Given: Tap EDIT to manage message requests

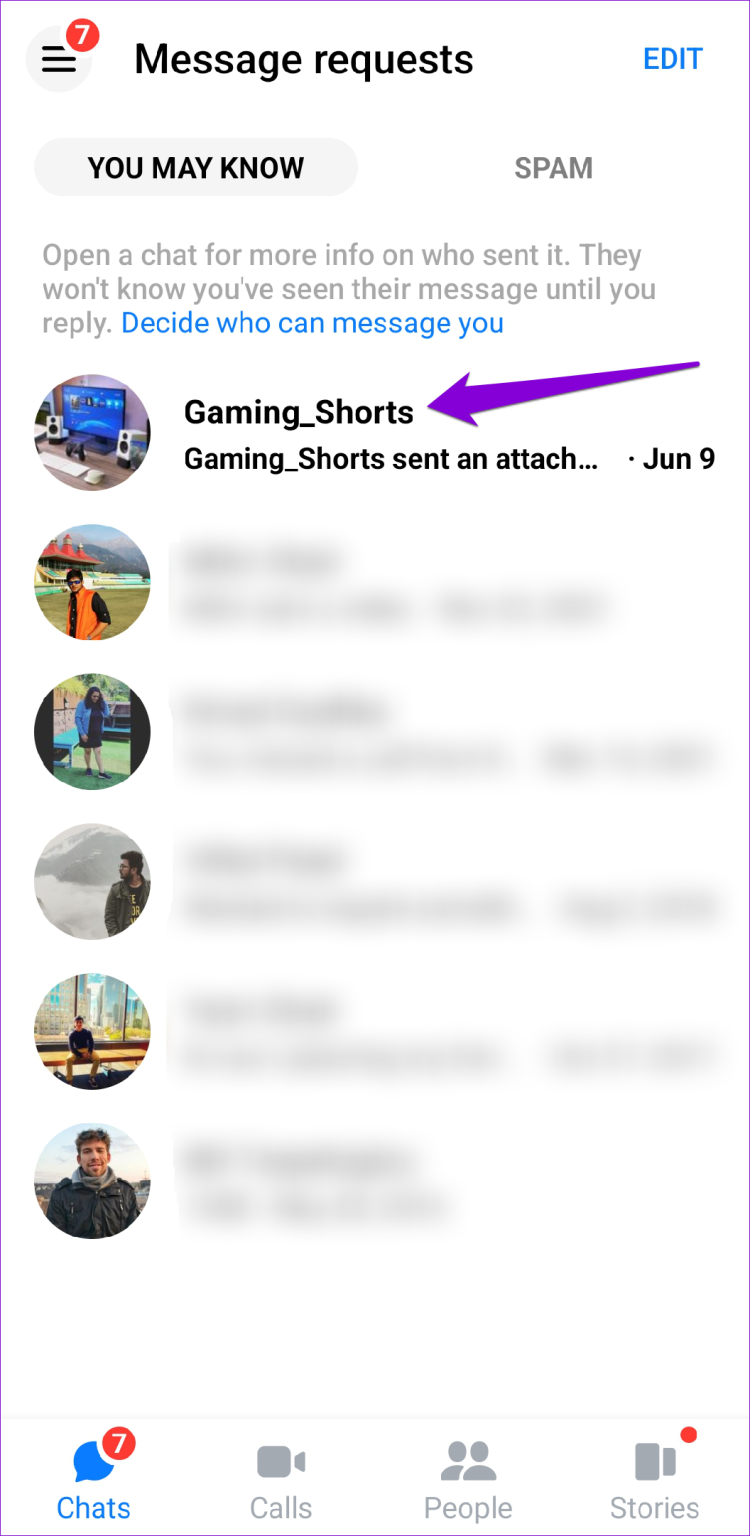Looking at the screenshot, I should [673, 59].
